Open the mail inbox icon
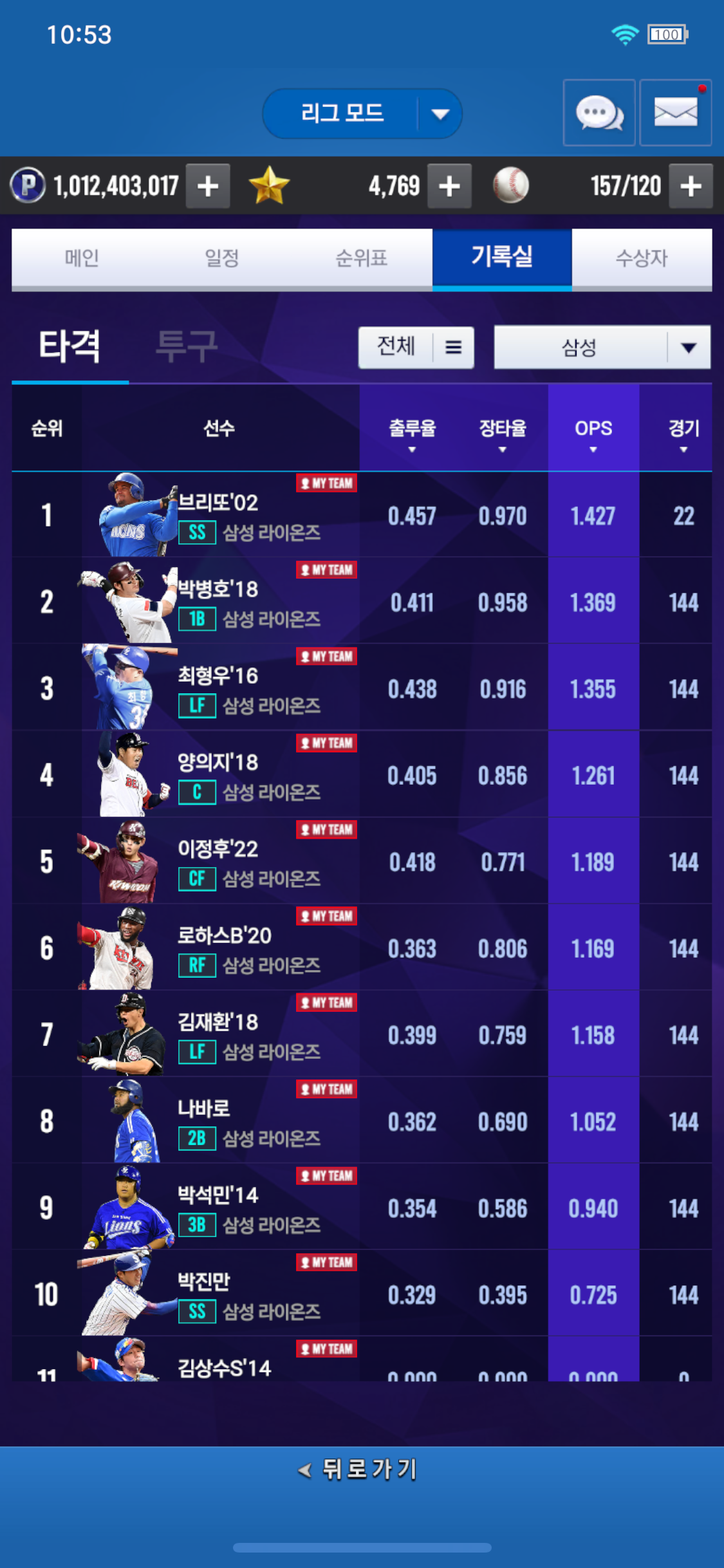The width and height of the screenshot is (724, 1568). click(x=675, y=113)
